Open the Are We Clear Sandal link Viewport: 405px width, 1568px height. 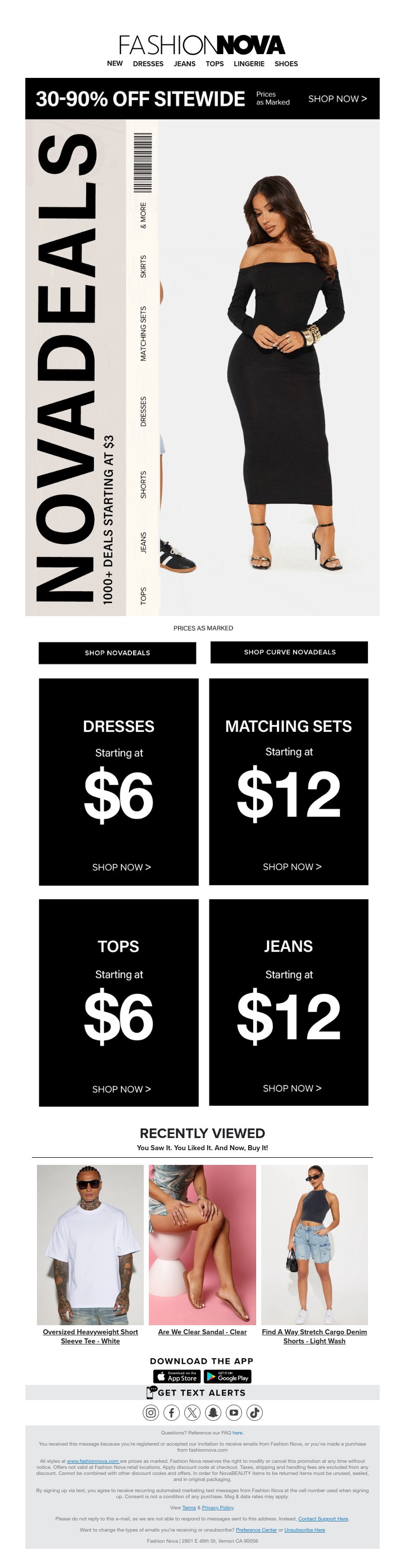(202, 1331)
